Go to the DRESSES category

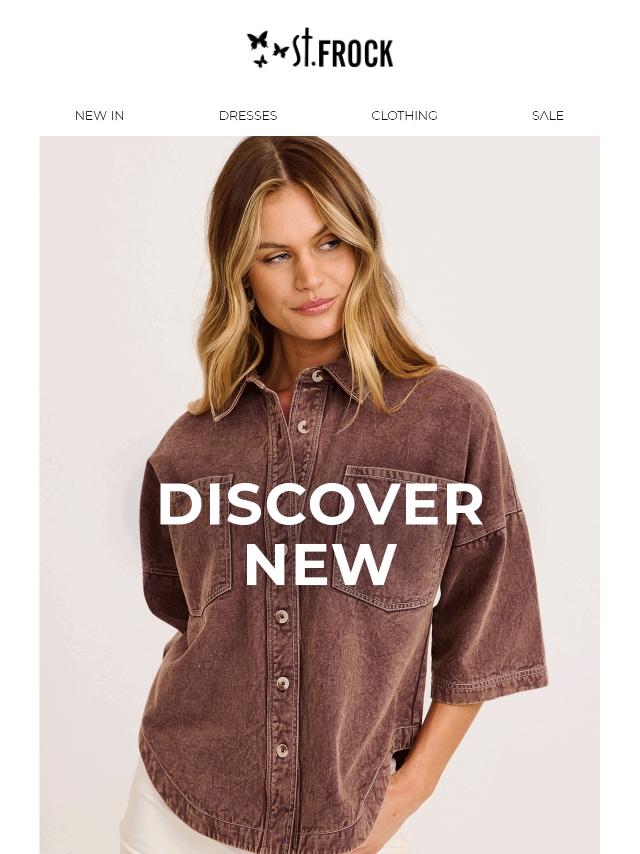pos(248,116)
